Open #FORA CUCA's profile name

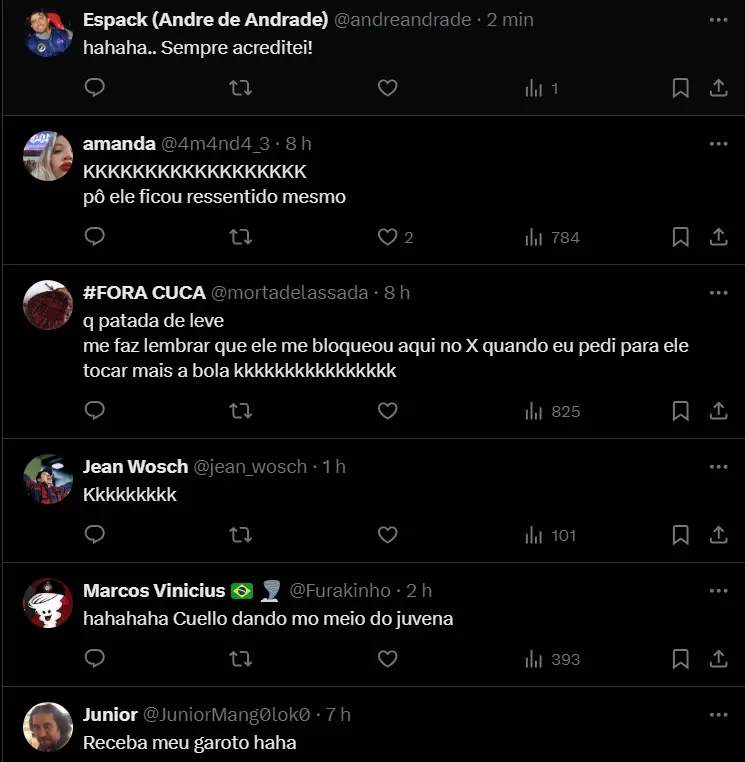tap(144, 293)
